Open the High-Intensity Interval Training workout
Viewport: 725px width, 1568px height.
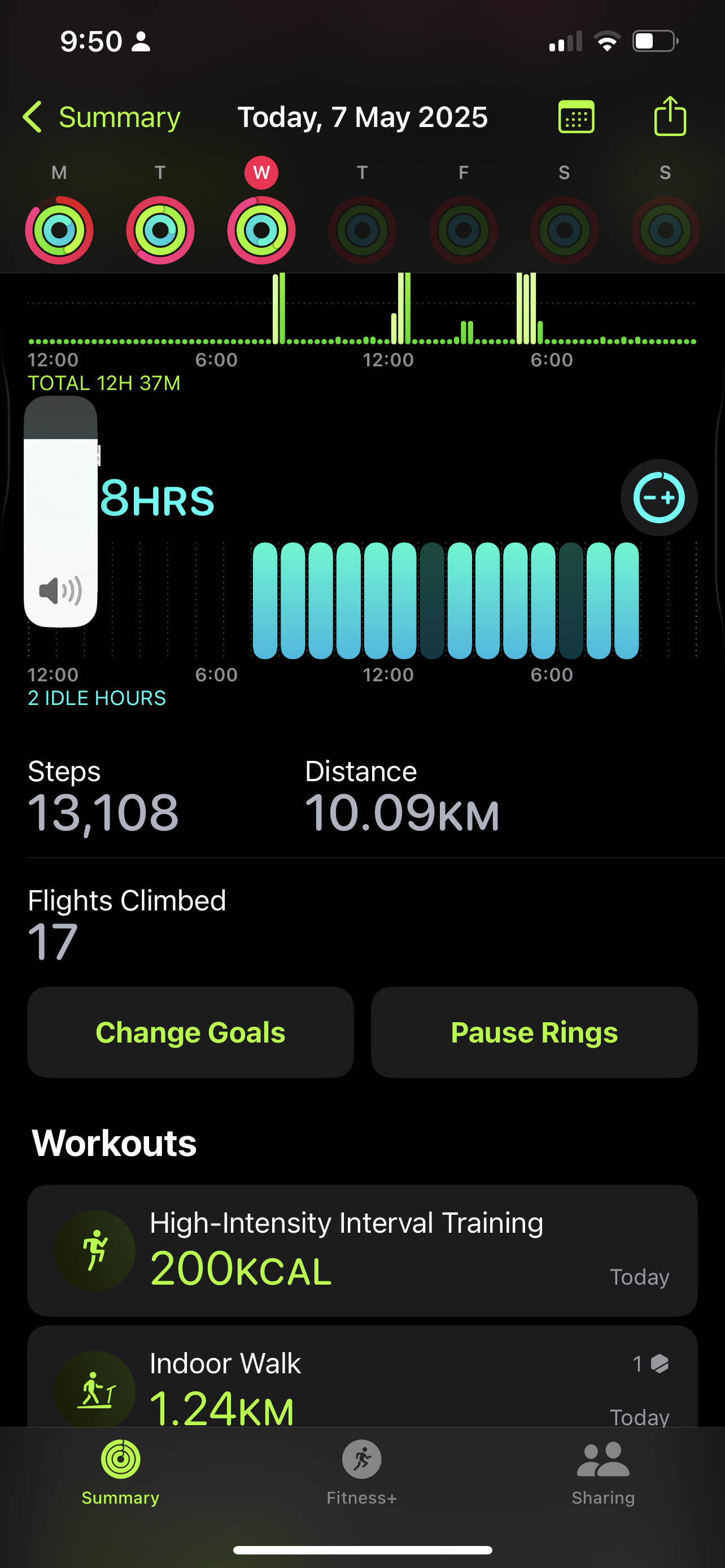[362, 1250]
